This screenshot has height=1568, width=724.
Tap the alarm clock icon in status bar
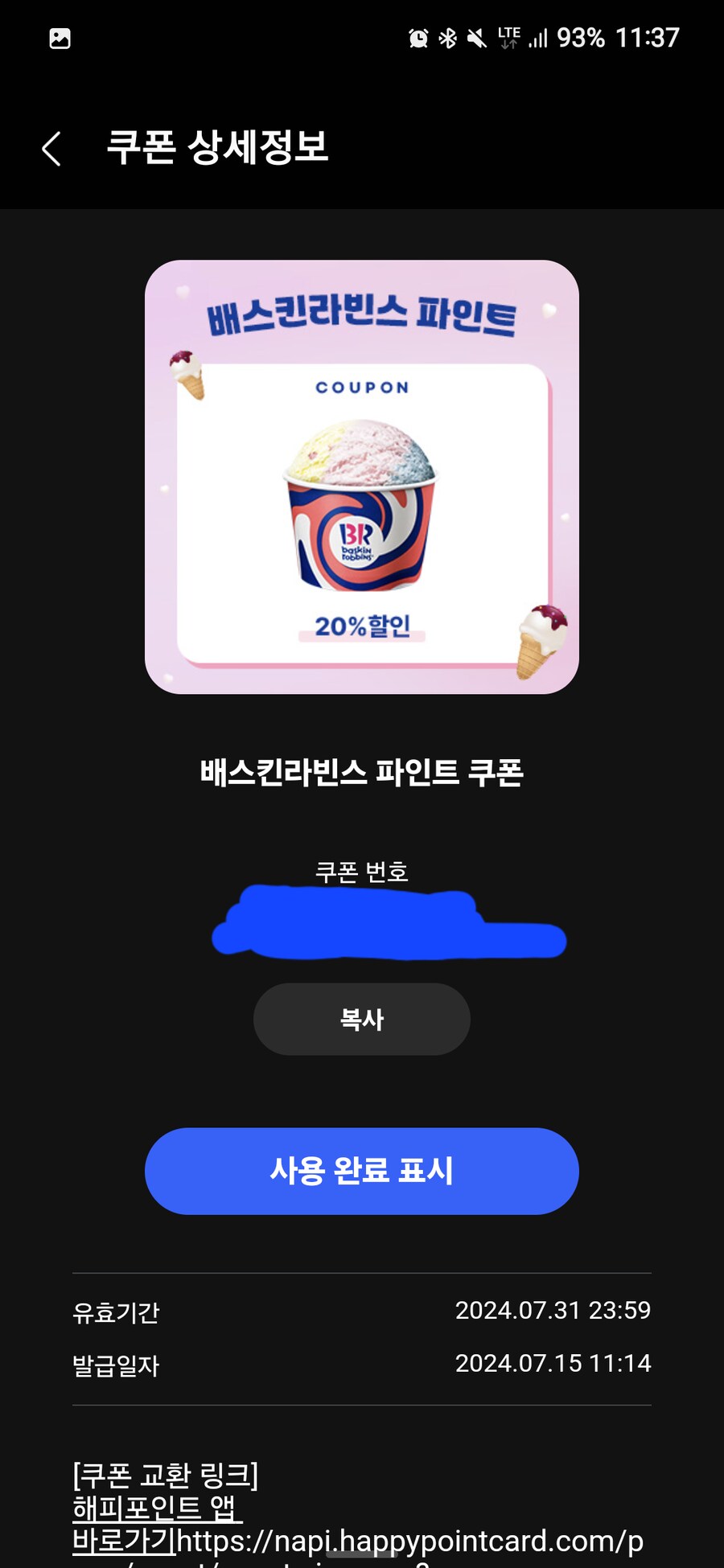pos(418,36)
